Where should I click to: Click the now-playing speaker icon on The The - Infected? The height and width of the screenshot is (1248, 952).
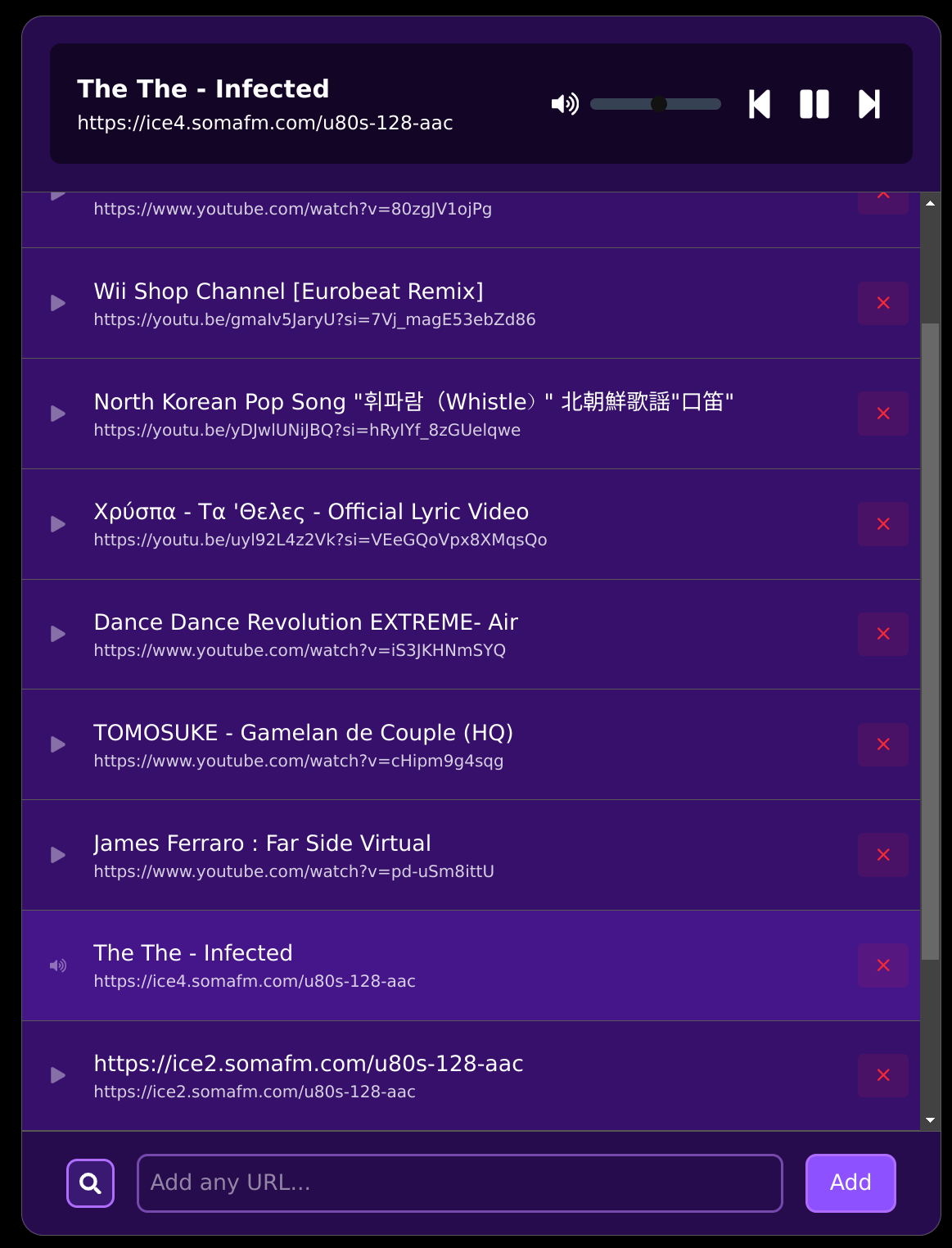coord(58,965)
